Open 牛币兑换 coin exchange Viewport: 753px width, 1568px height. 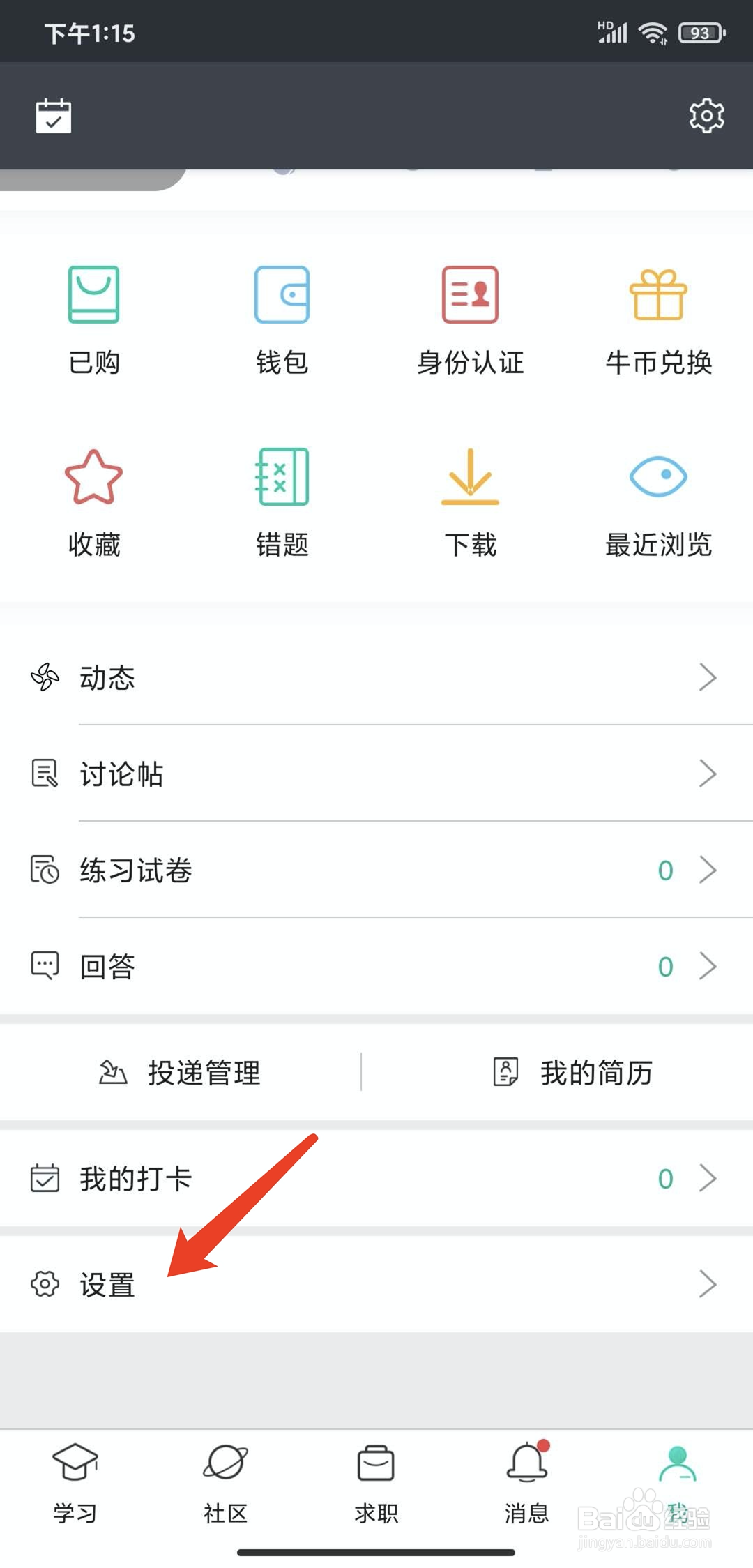pos(659,321)
